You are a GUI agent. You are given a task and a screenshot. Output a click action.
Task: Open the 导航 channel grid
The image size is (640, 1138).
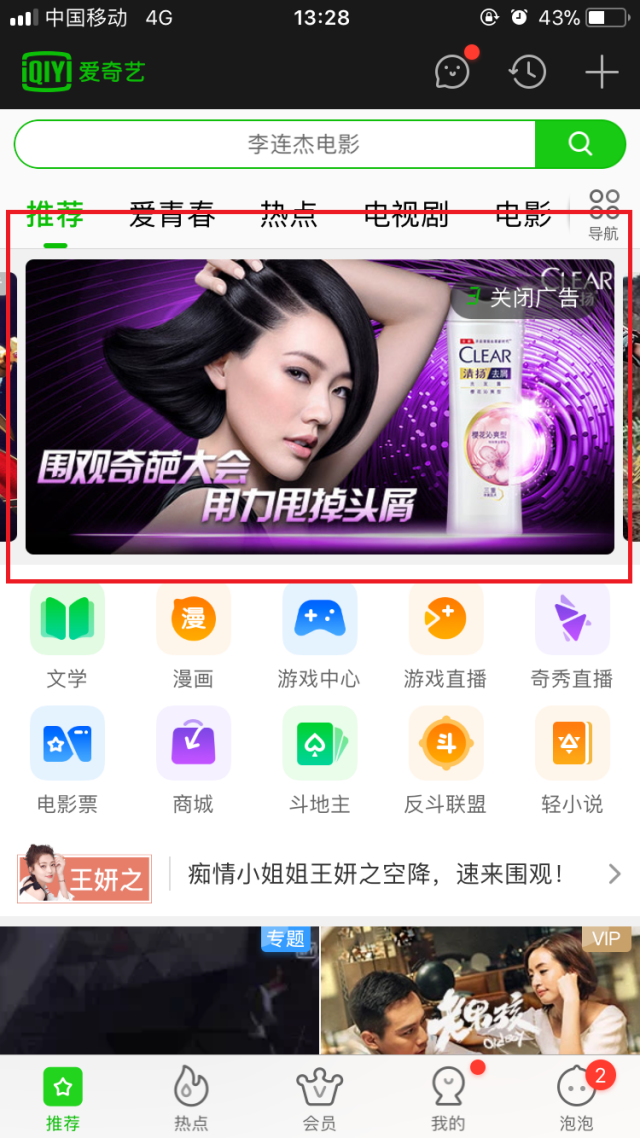603,215
